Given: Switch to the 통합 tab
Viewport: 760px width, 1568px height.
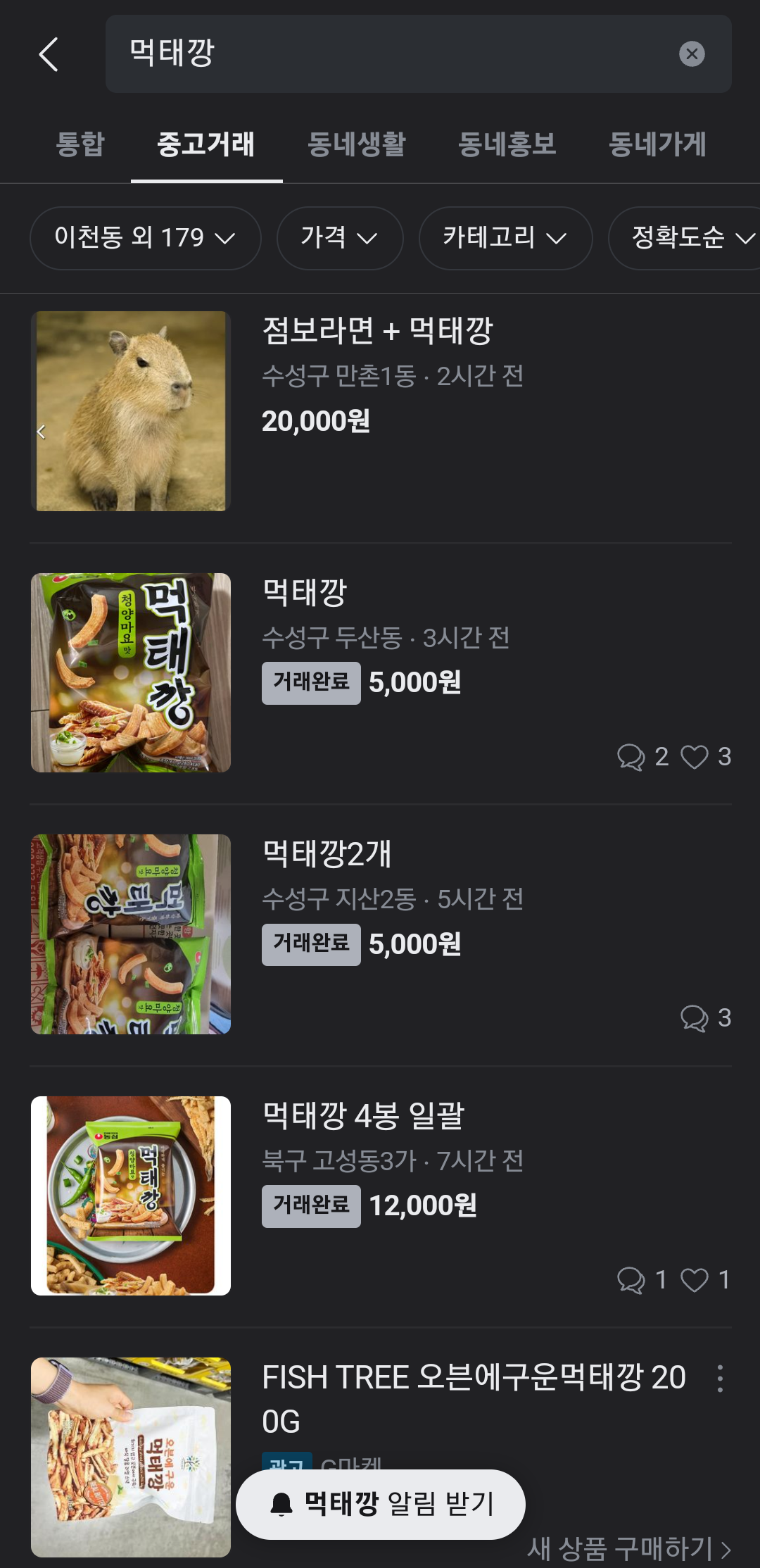Looking at the screenshot, I should tap(80, 144).
